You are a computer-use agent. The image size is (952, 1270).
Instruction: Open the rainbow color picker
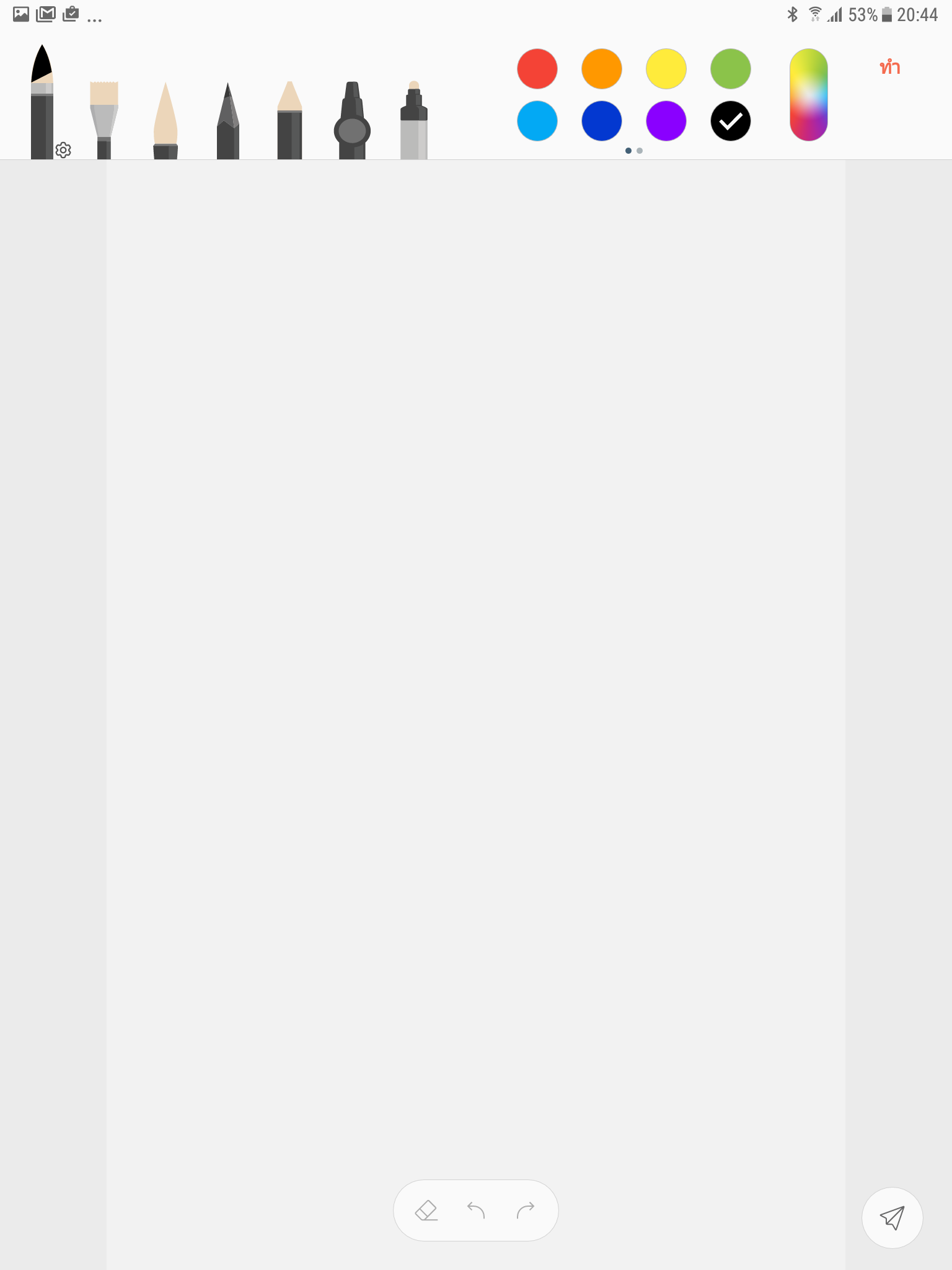click(809, 95)
